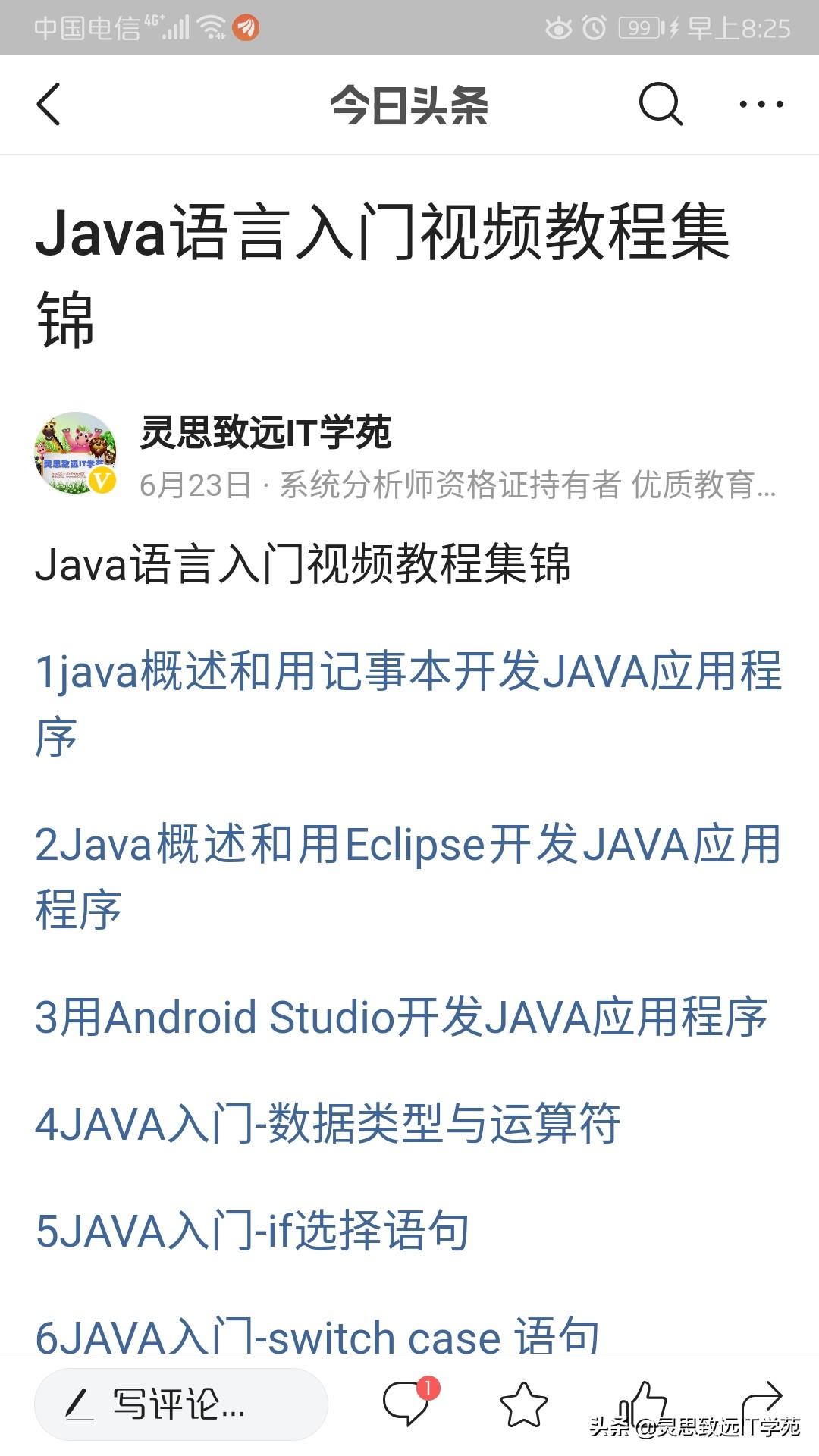This screenshot has width=819, height=1456.
Task: Open the three-dot overflow menu
Action: (x=761, y=104)
